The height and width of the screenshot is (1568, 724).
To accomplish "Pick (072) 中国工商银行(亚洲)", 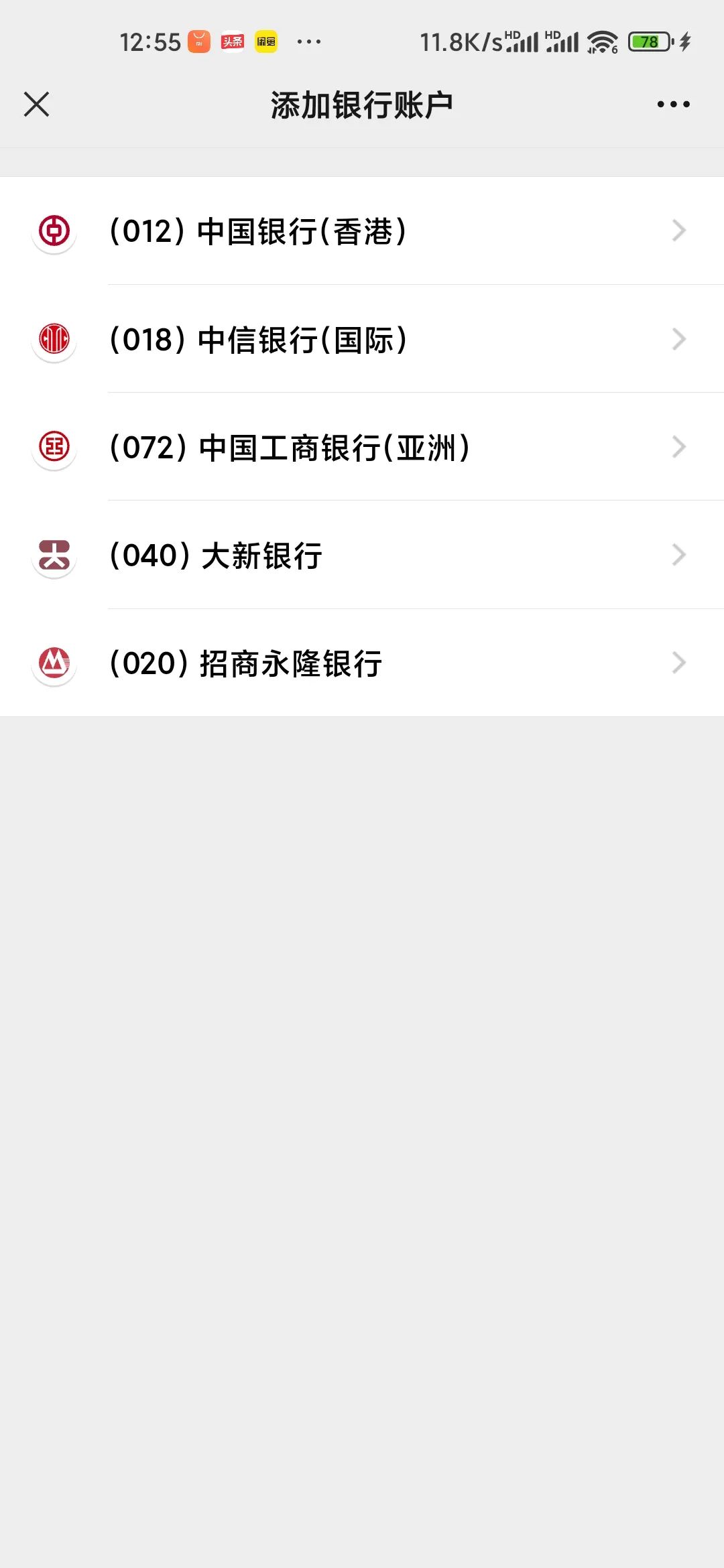I will coord(362,447).
